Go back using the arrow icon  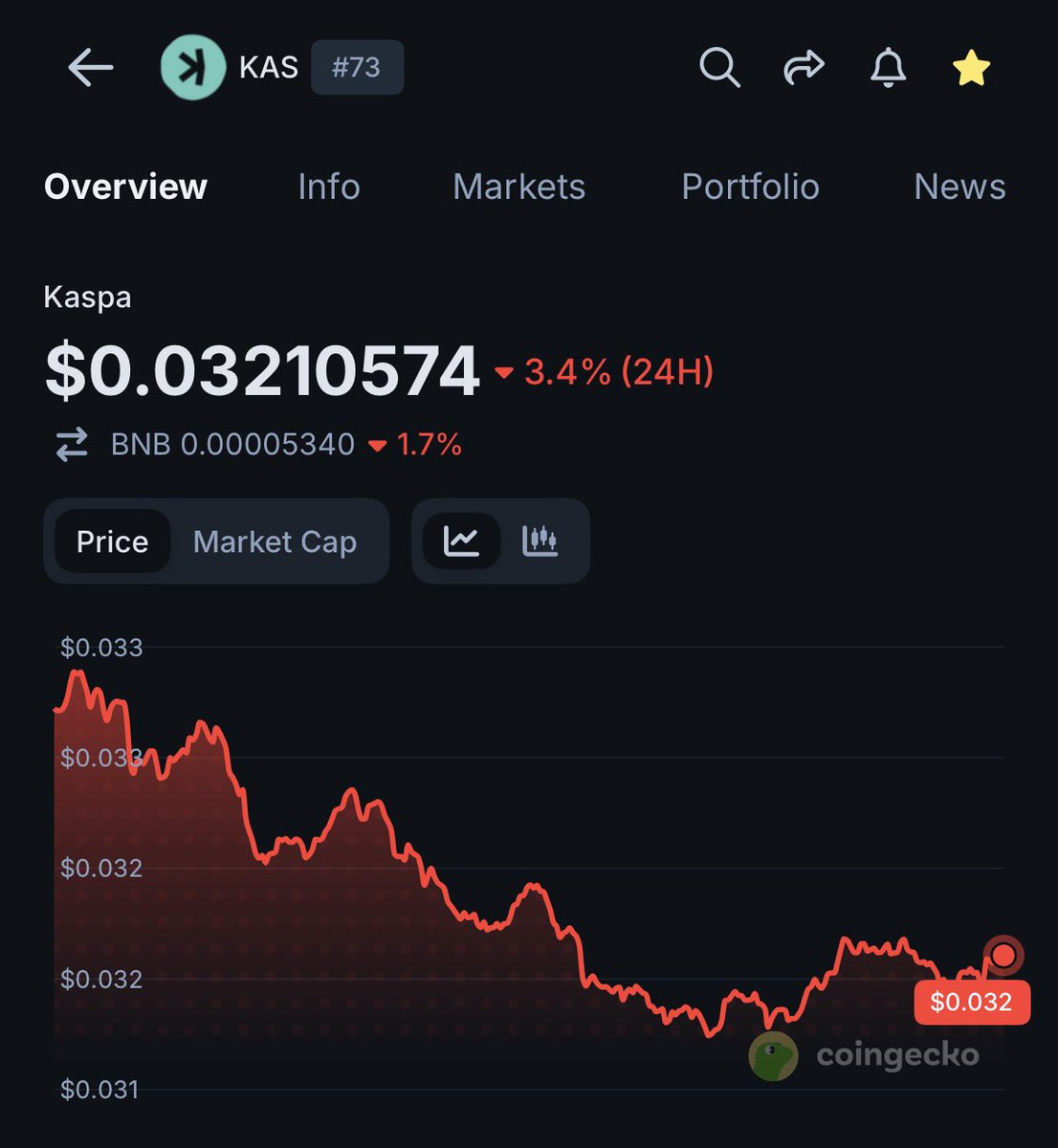coord(91,68)
